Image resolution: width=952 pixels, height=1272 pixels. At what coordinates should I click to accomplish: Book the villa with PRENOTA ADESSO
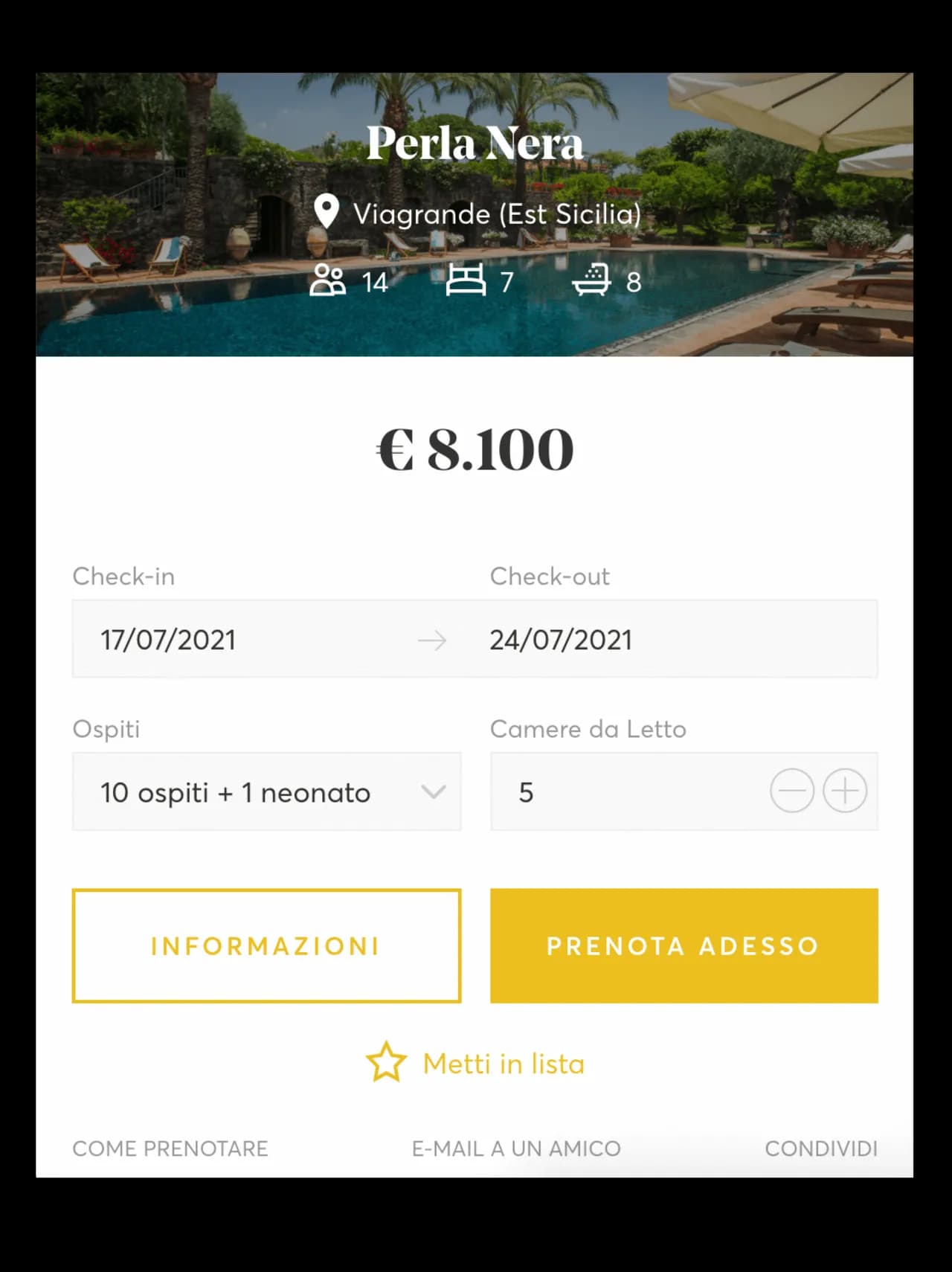click(x=684, y=945)
